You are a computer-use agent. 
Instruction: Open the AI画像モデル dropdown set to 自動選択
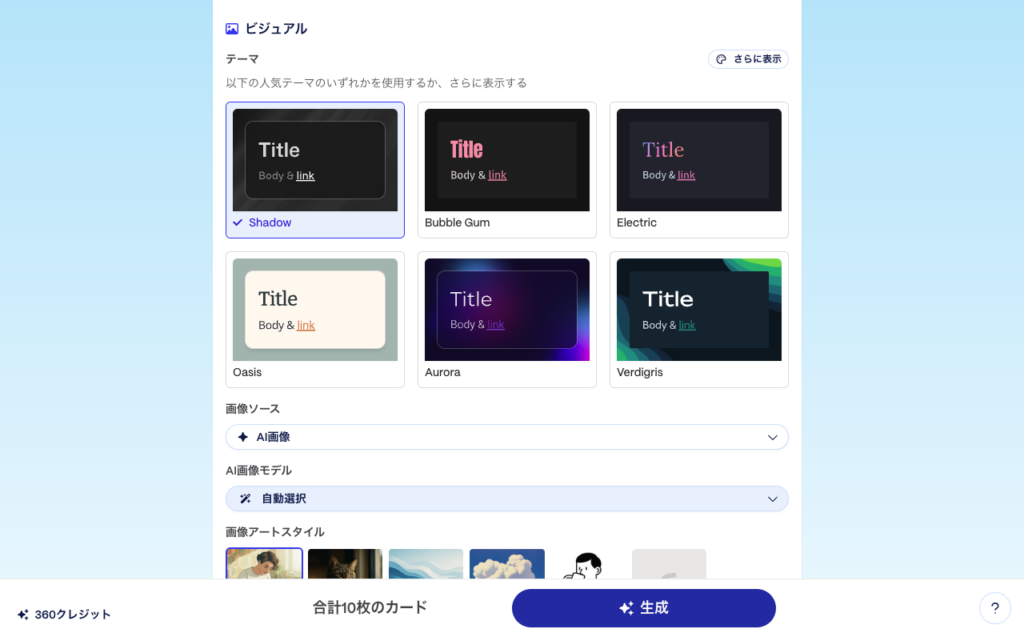click(507, 498)
